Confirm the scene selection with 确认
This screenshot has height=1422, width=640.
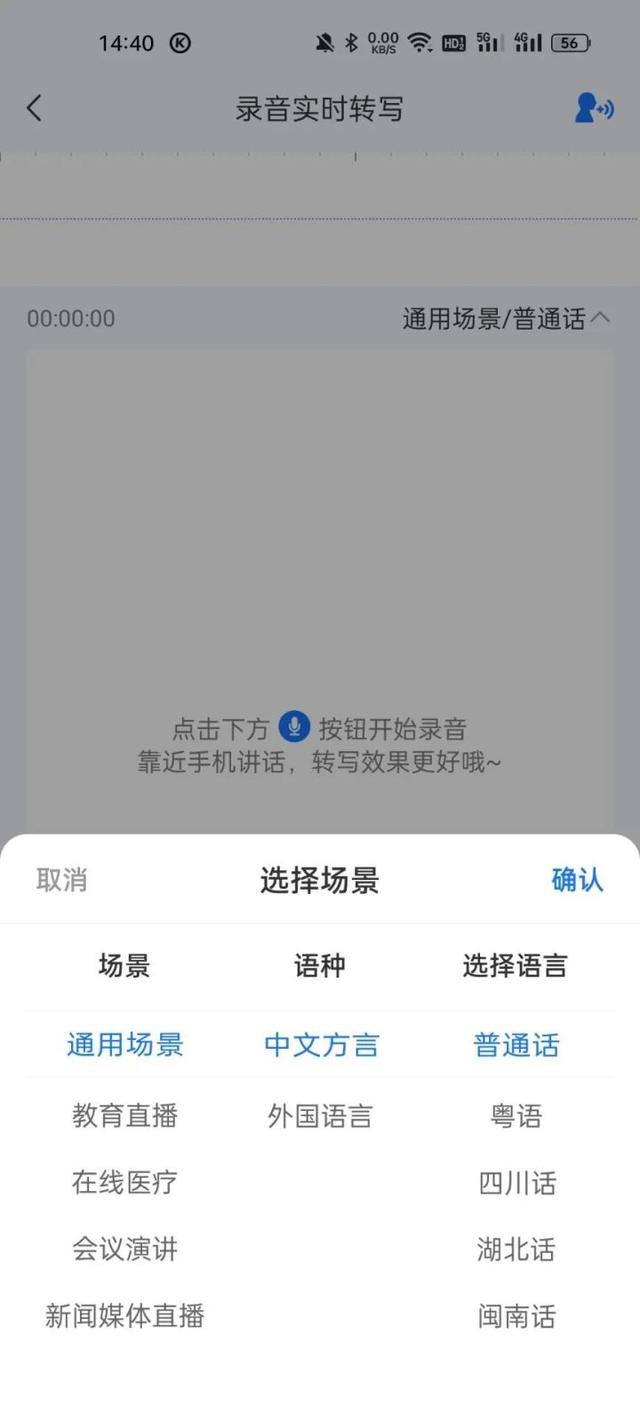click(577, 880)
